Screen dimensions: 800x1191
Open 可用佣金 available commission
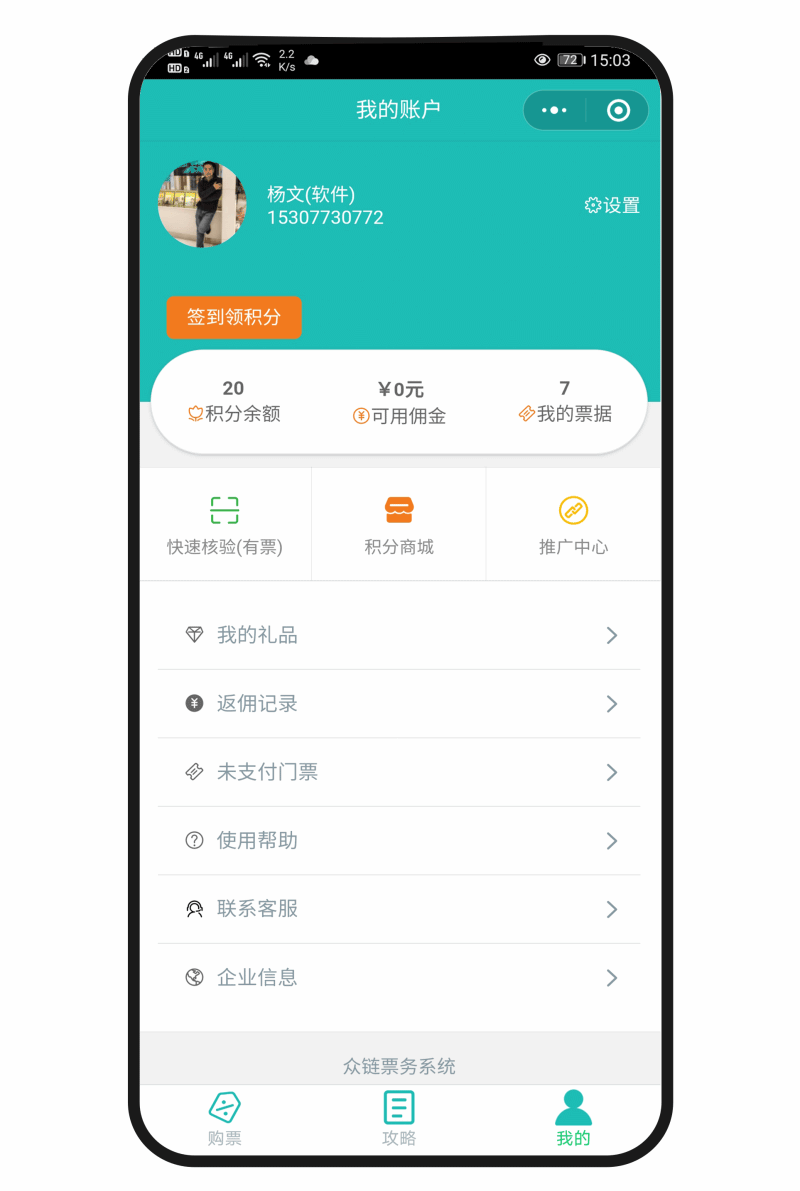click(x=399, y=403)
